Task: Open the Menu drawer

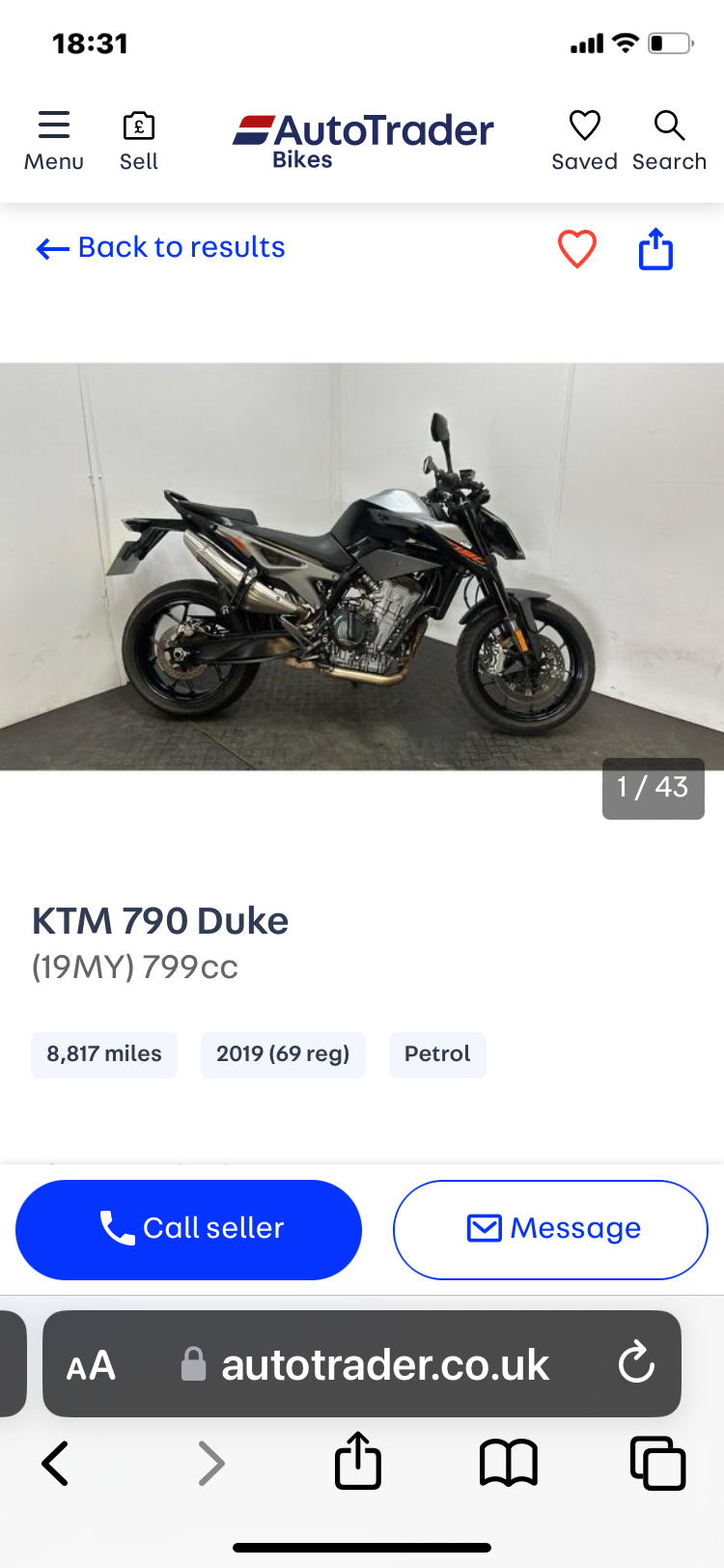Action: [x=54, y=140]
